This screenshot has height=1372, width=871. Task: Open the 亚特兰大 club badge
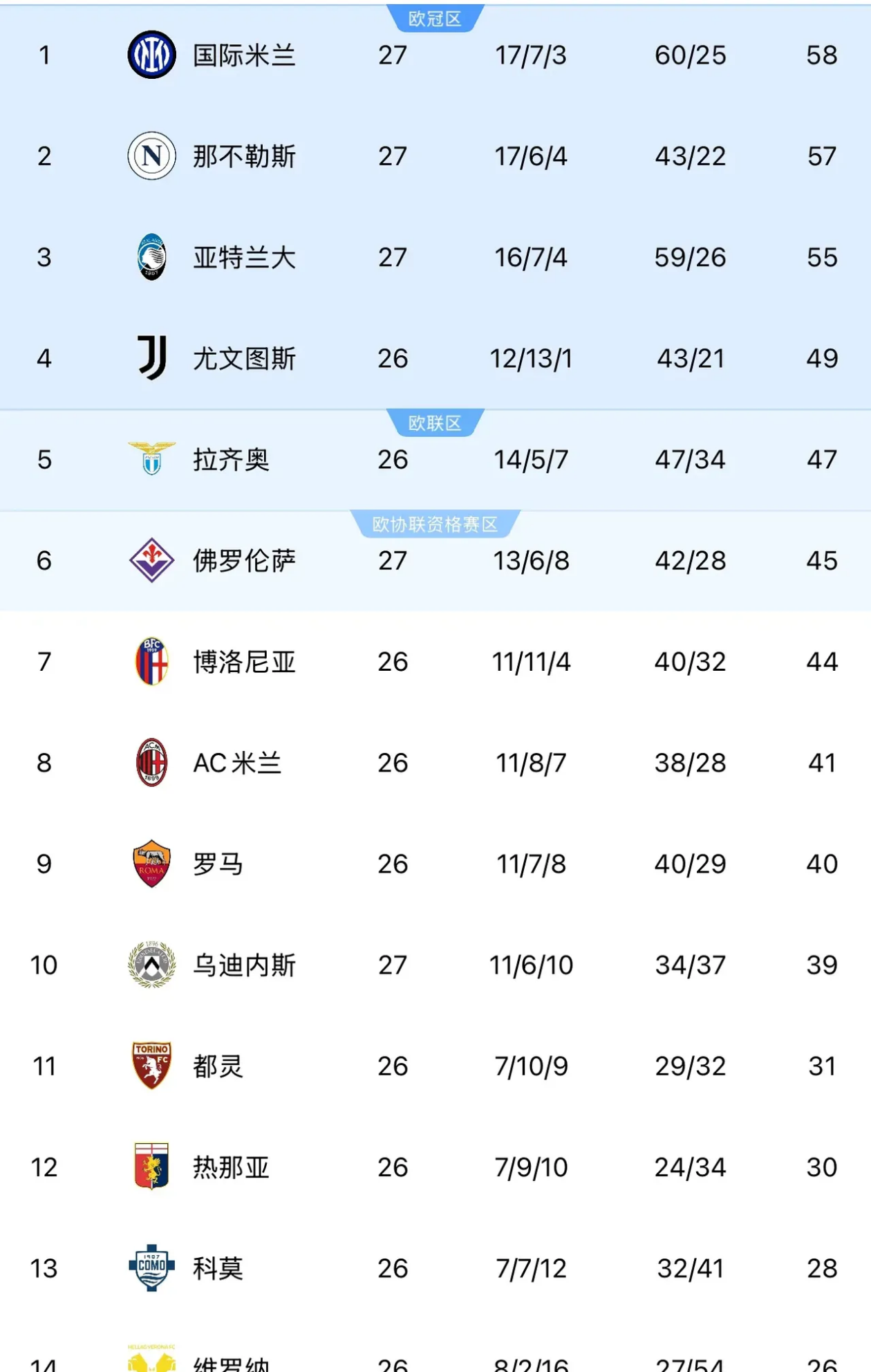[151, 257]
